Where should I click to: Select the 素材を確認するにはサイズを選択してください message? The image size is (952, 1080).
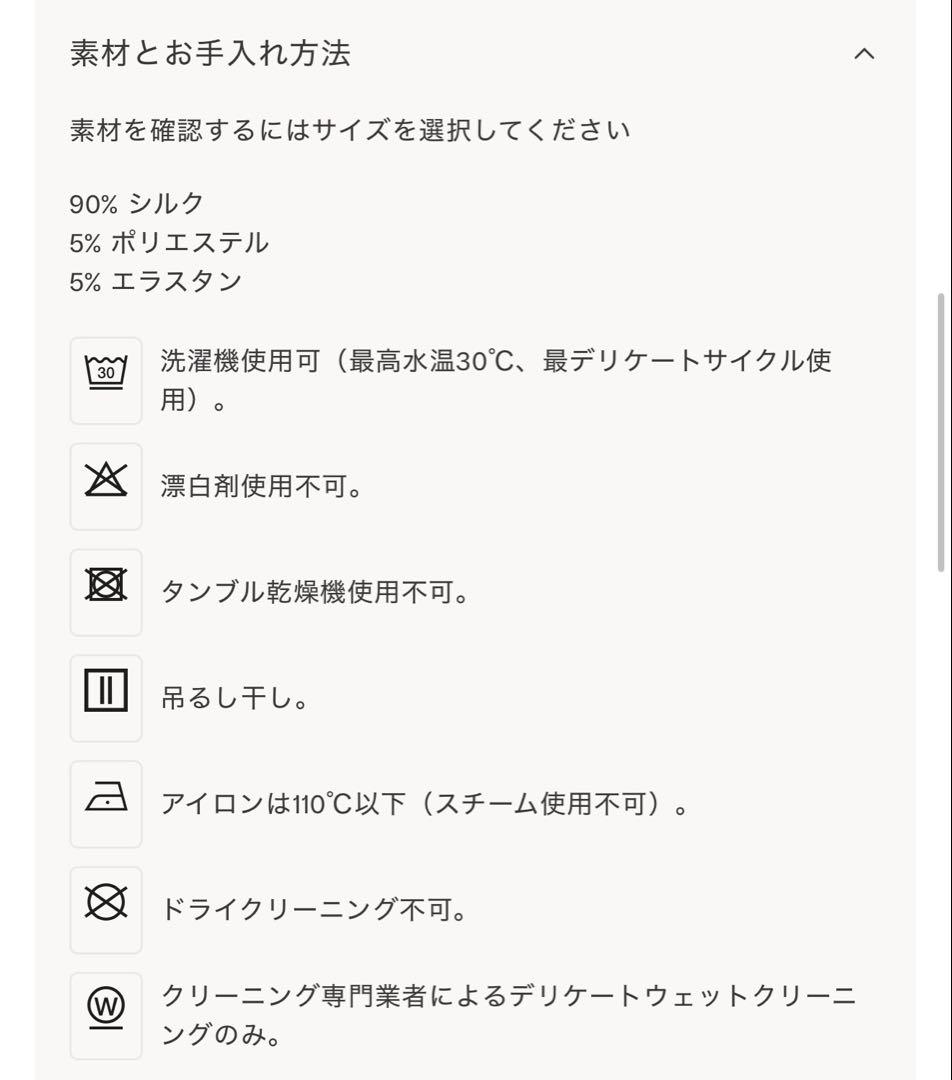coord(346,128)
